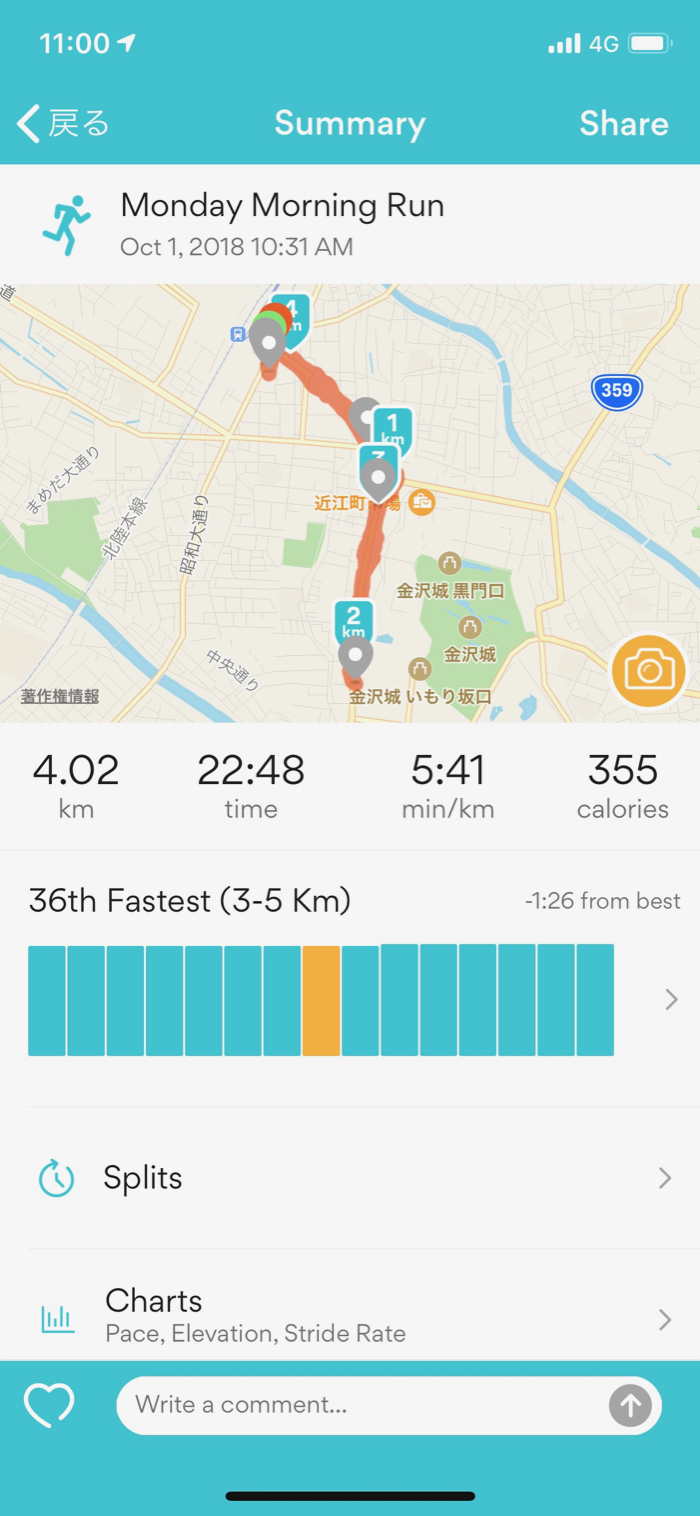The width and height of the screenshot is (700, 1516).
Task: Share this run summary
Action: coord(623,124)
